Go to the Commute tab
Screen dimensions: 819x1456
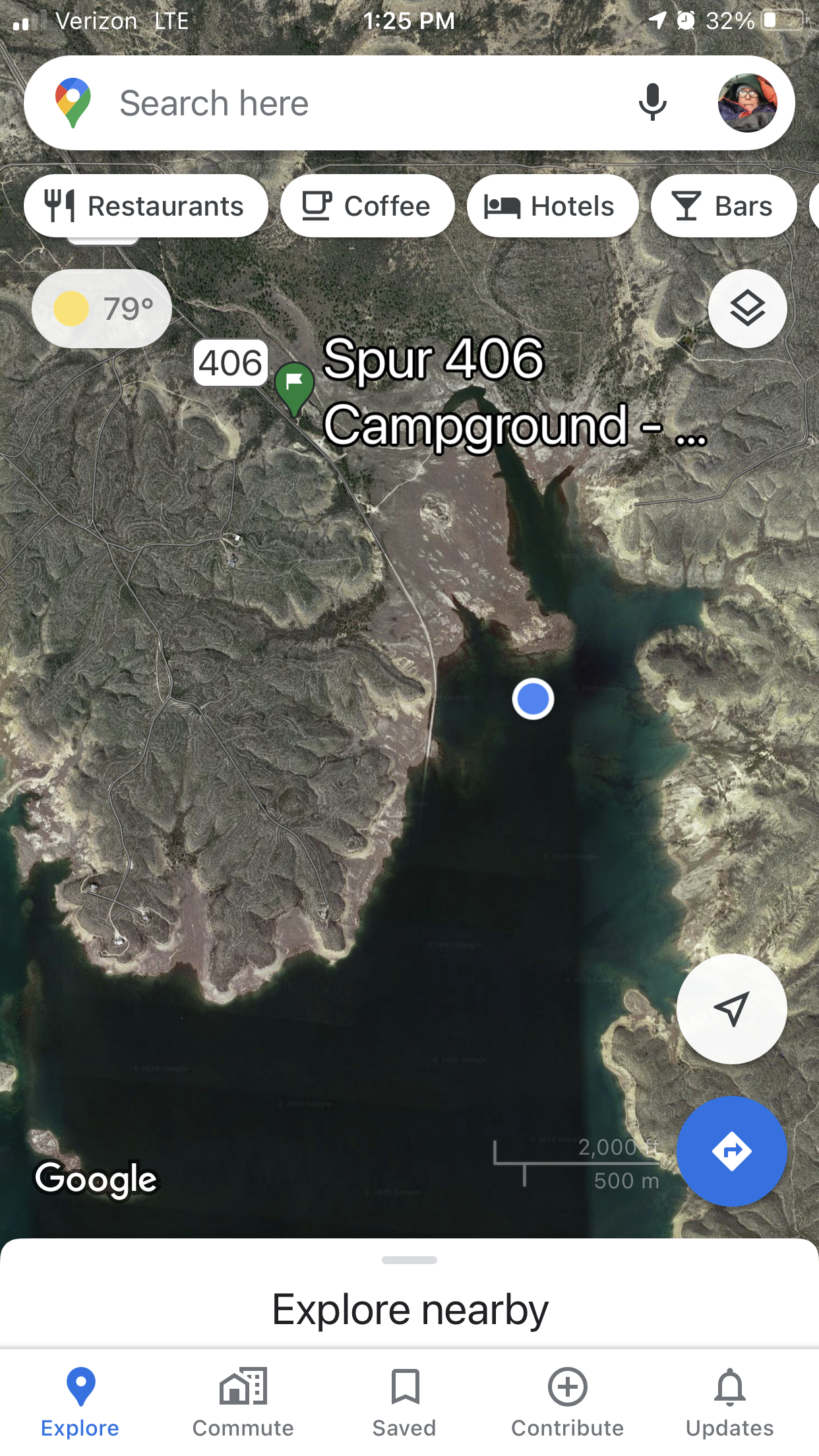click(x=243, y=1402)
